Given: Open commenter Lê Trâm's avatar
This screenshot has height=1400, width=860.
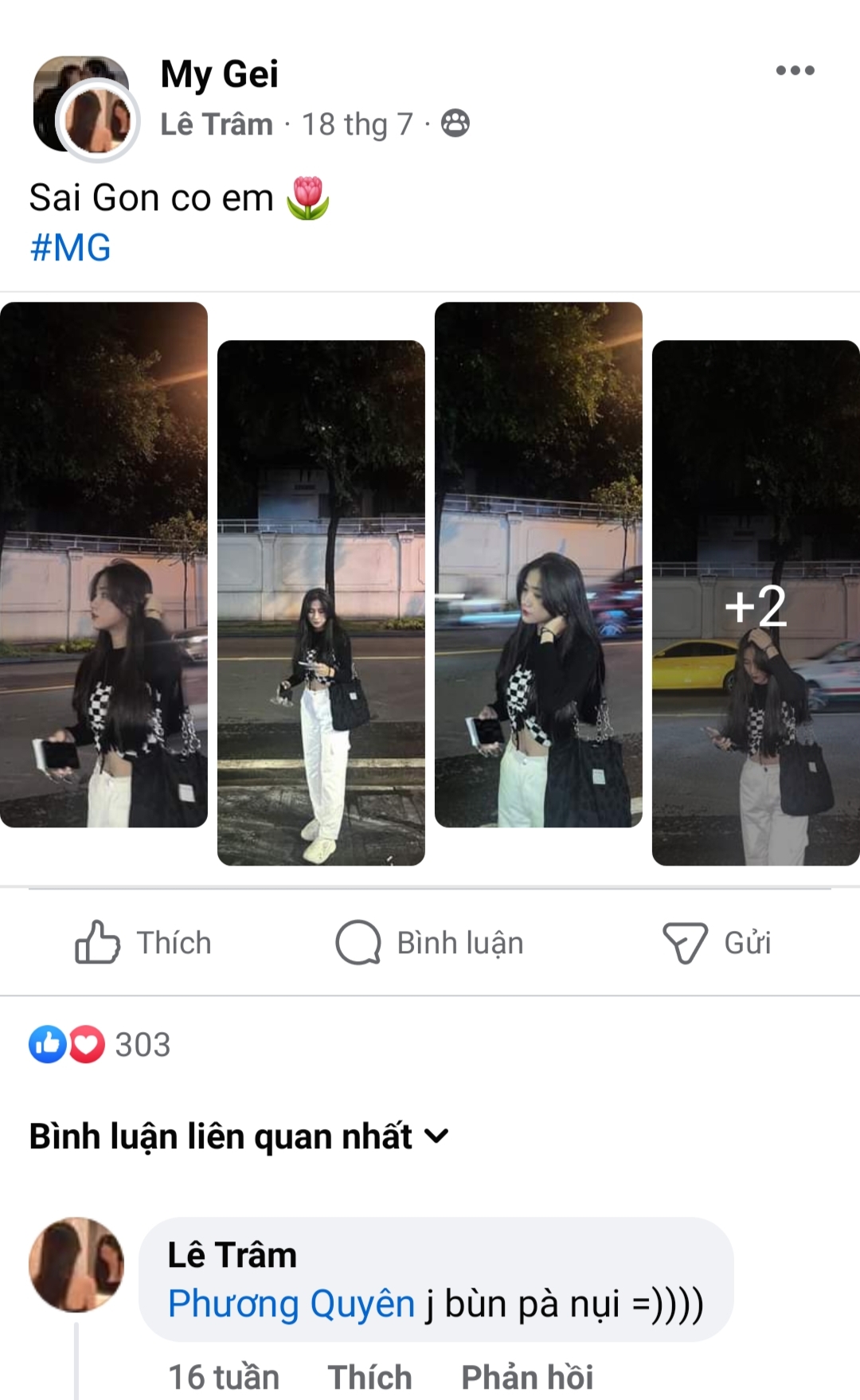Looking at the screenshot, I should [x=76, y=1264].
